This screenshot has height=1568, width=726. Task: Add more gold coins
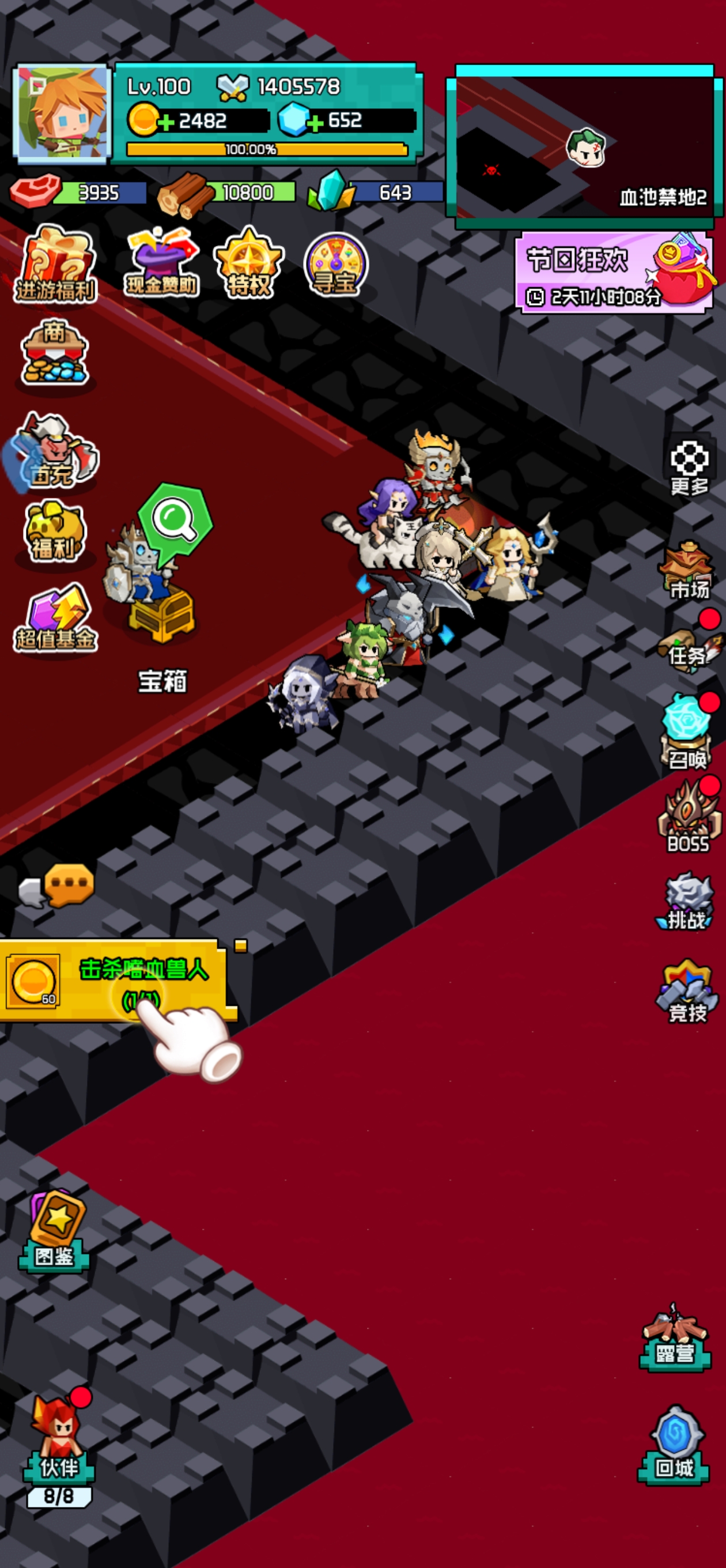point(165,122)
